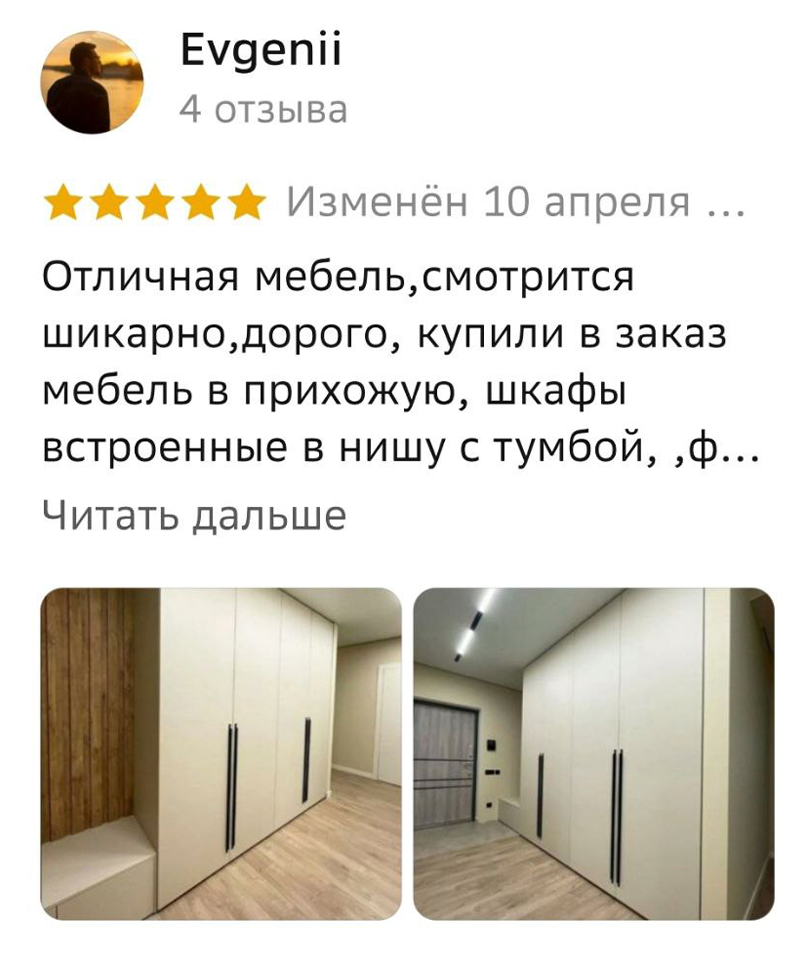Image resolution: width=800 pixels, height=960 pixels.
Task: Open the wardrobe photo with the wooden panel
Action: 221,754
